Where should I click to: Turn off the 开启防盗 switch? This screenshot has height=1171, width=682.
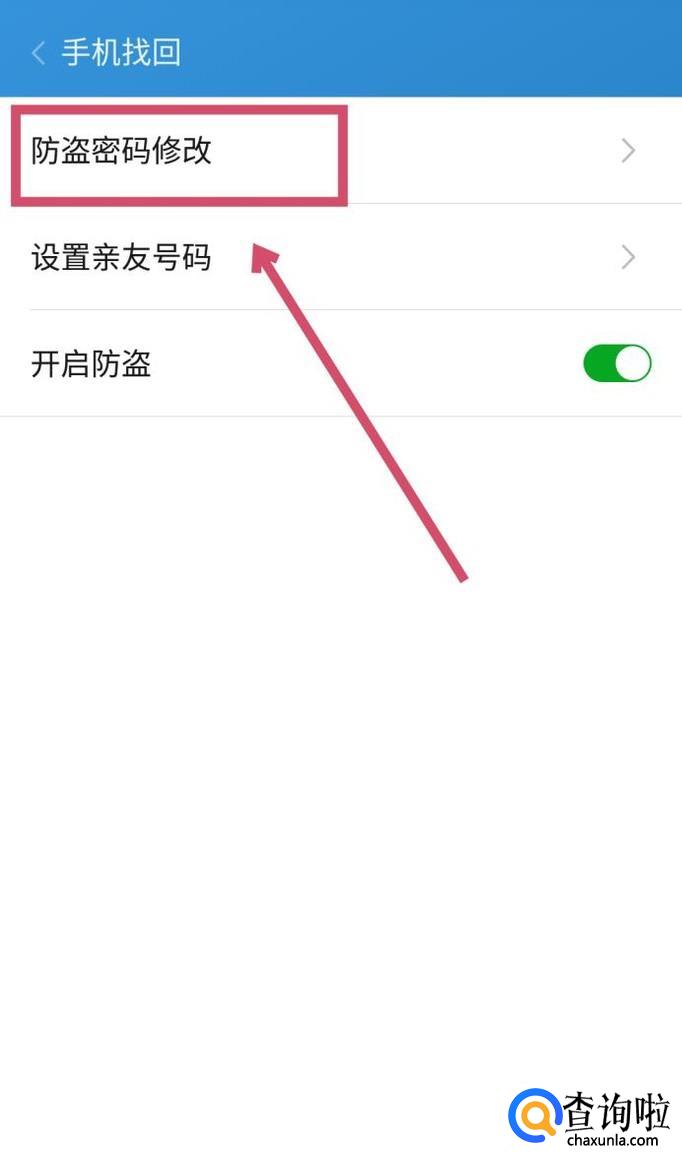click(617, 364)
